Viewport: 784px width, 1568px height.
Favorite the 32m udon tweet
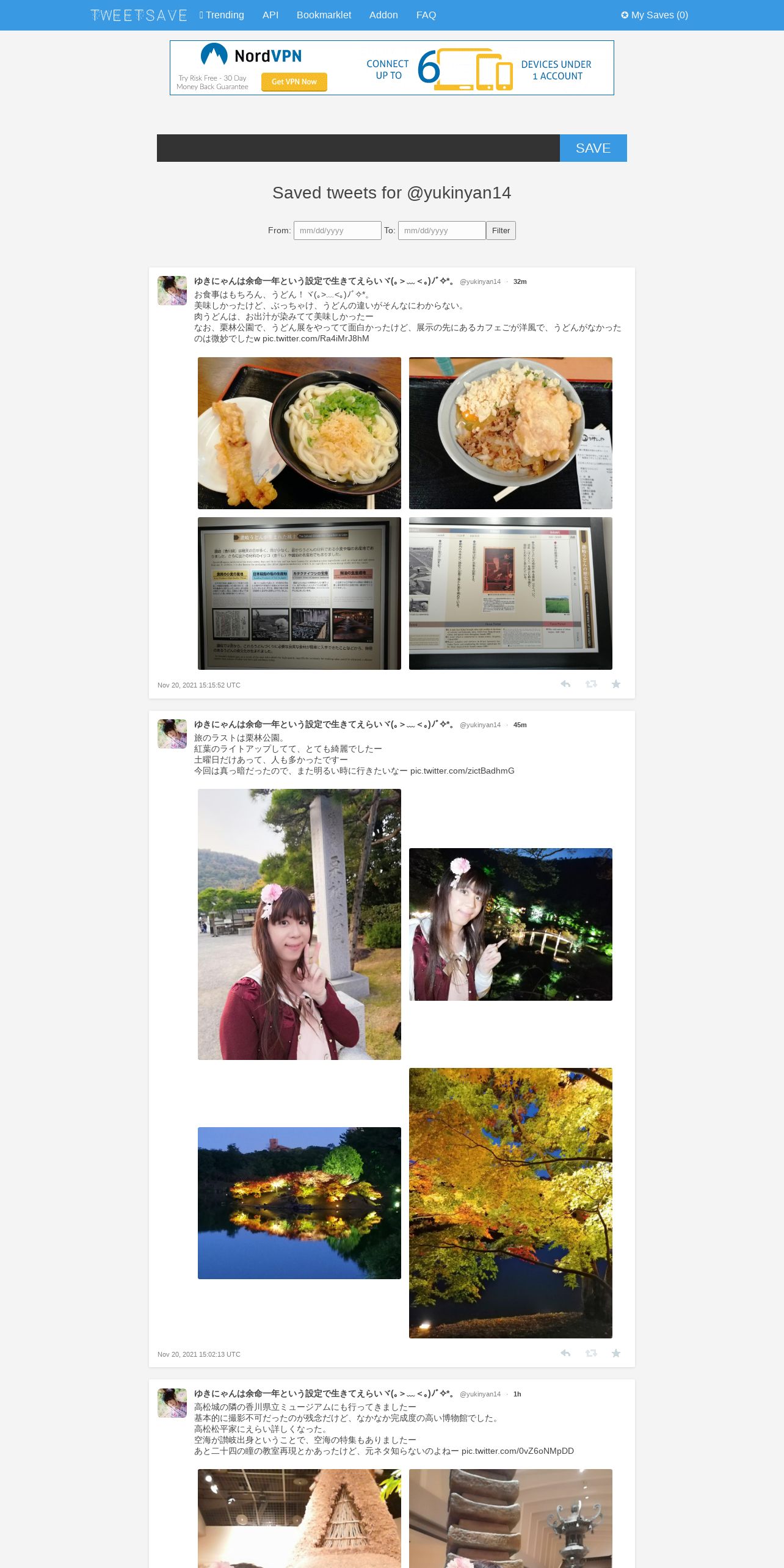[x=616, y=684]
